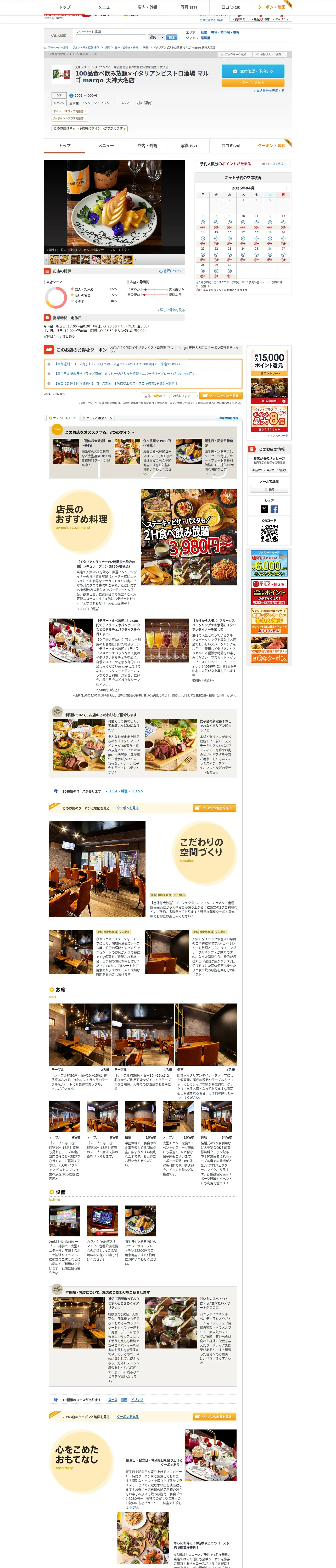Image resolution: width=336 pixels, height=1568 pixels.
Task: Open the 口コミ(28) tab below the shop title
Action: click(x=231, y=146)
